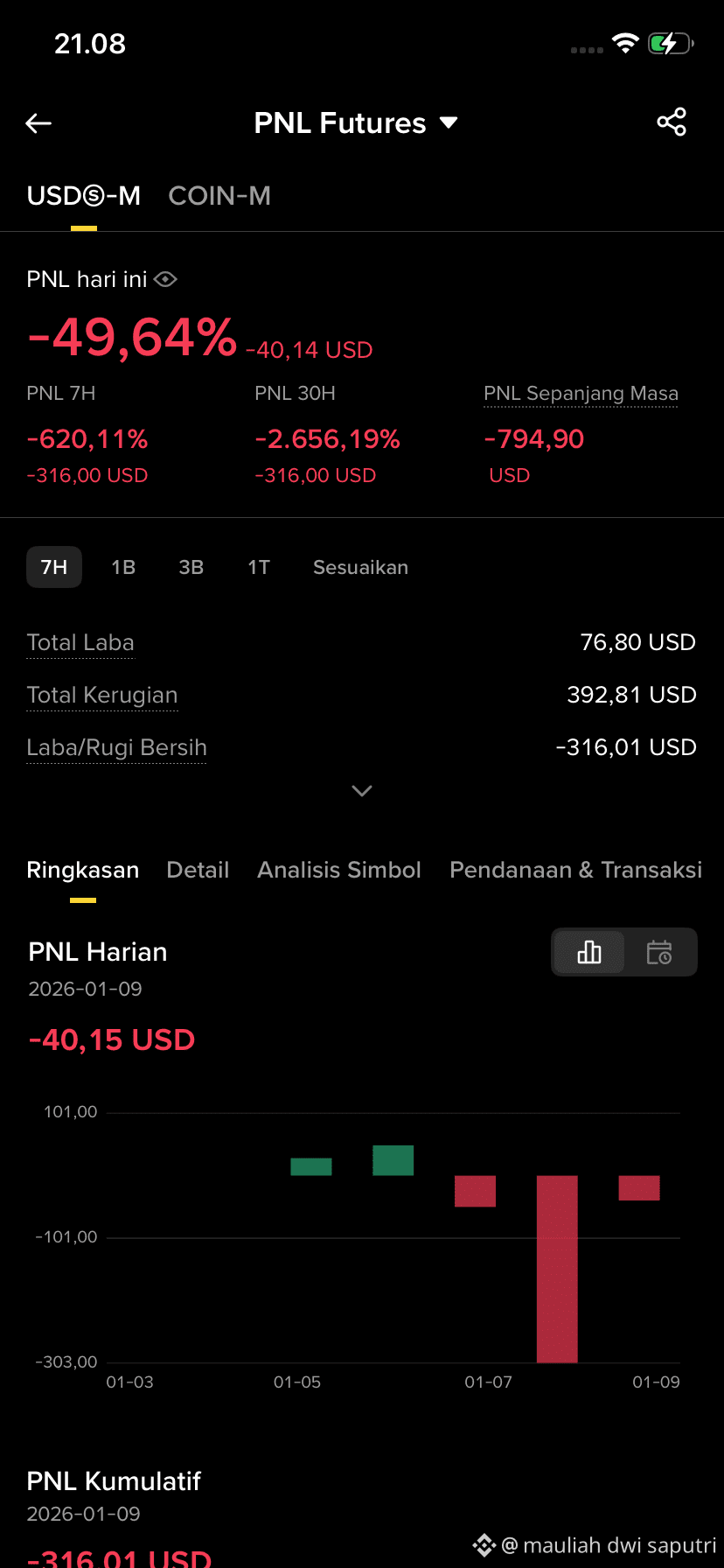Viewport: 724px width, 1568px height.
Task: Share the PNL report
Action: 672,122
